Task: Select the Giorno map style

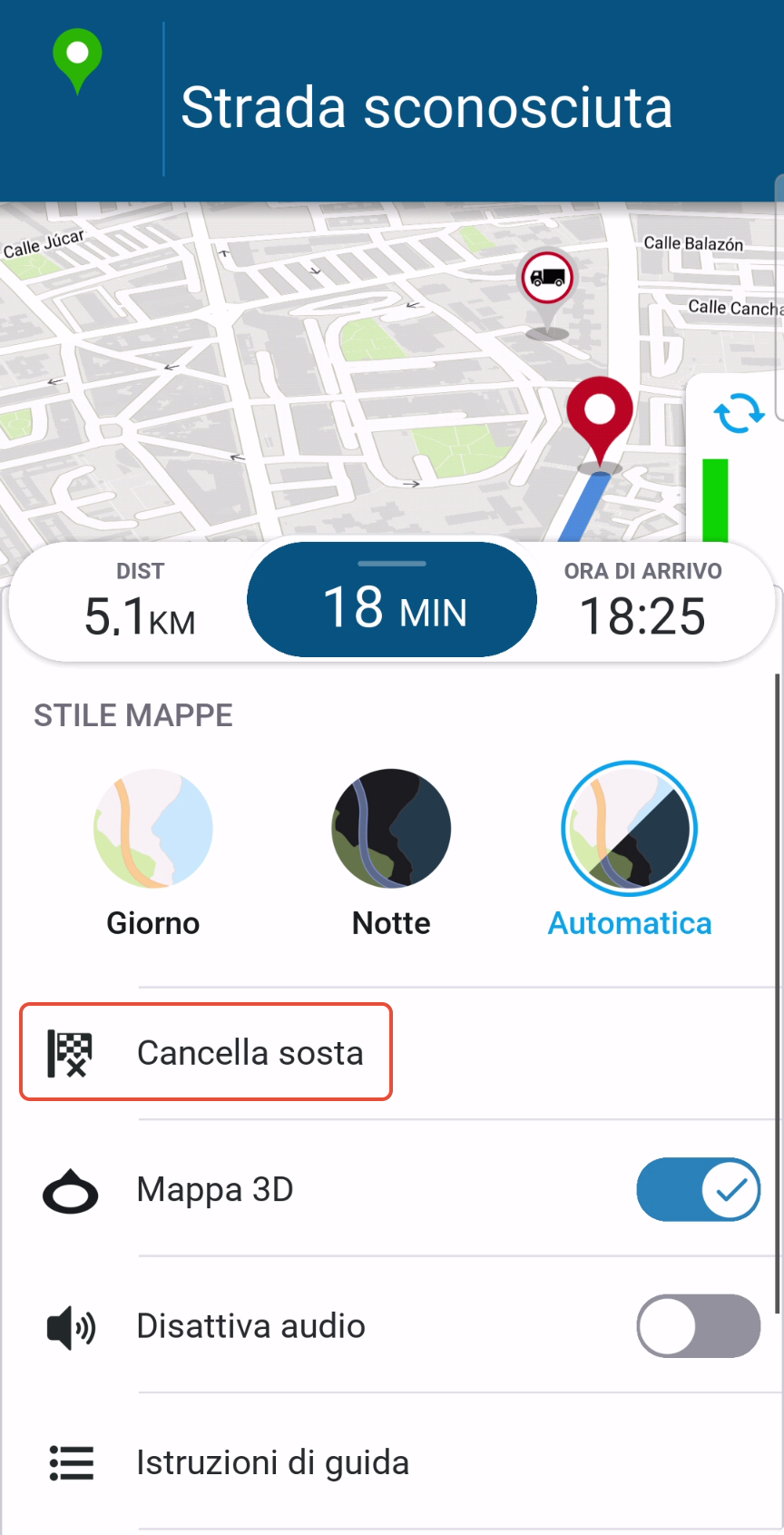Action: [x=152, y=829]
